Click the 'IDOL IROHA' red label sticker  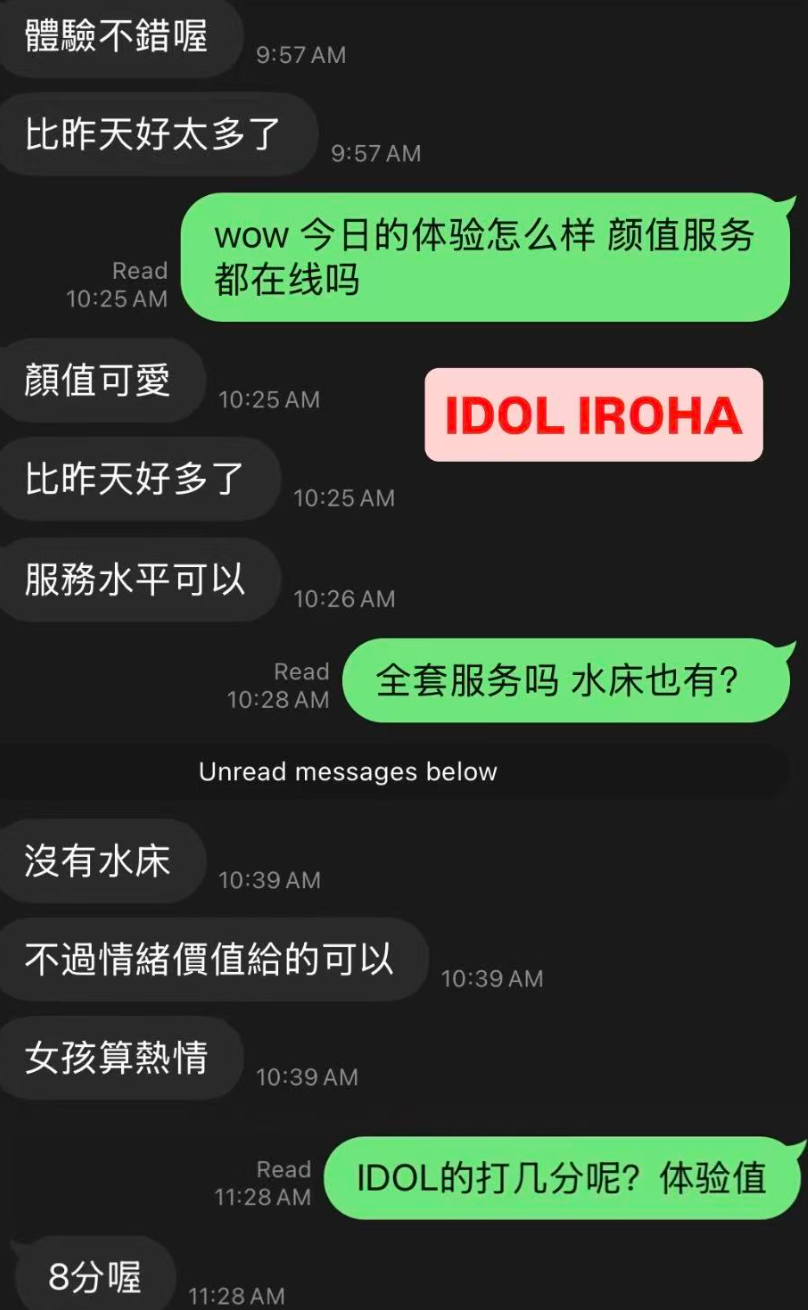592,415
